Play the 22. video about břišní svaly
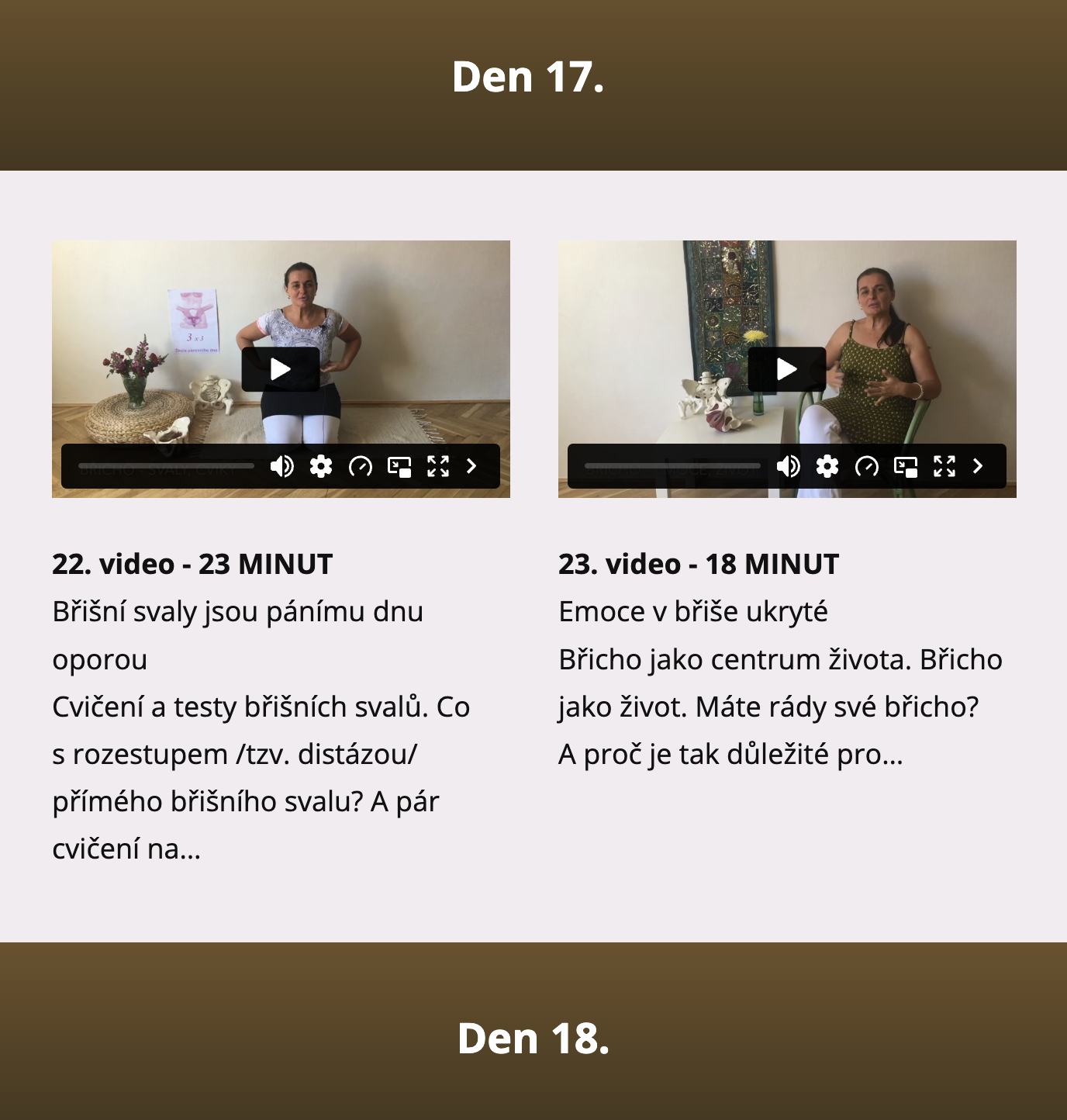Viewport: 1067px width, 1120px height. pyautogui.click(x=281, y=369)
